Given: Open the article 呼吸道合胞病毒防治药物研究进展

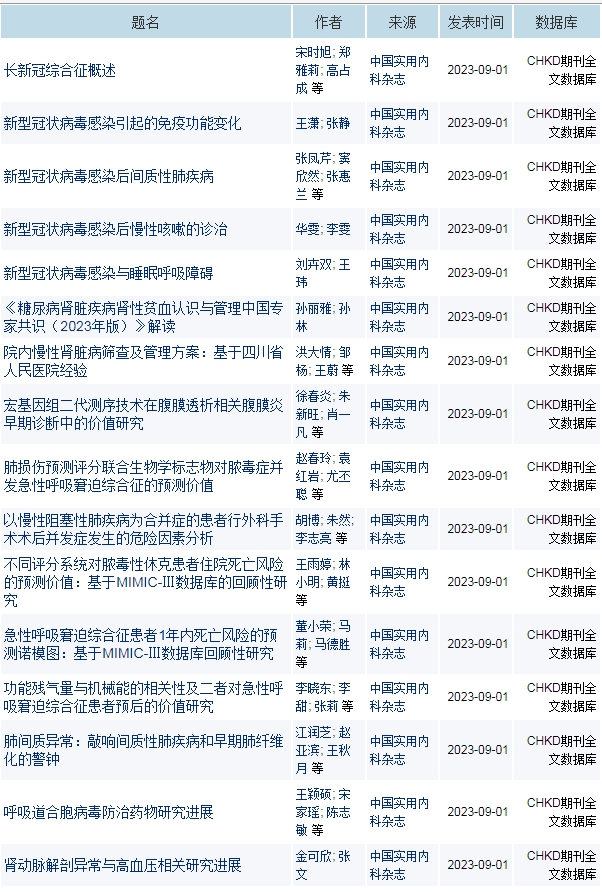Looking at the screenshot, I should click(x=108, y=812).
